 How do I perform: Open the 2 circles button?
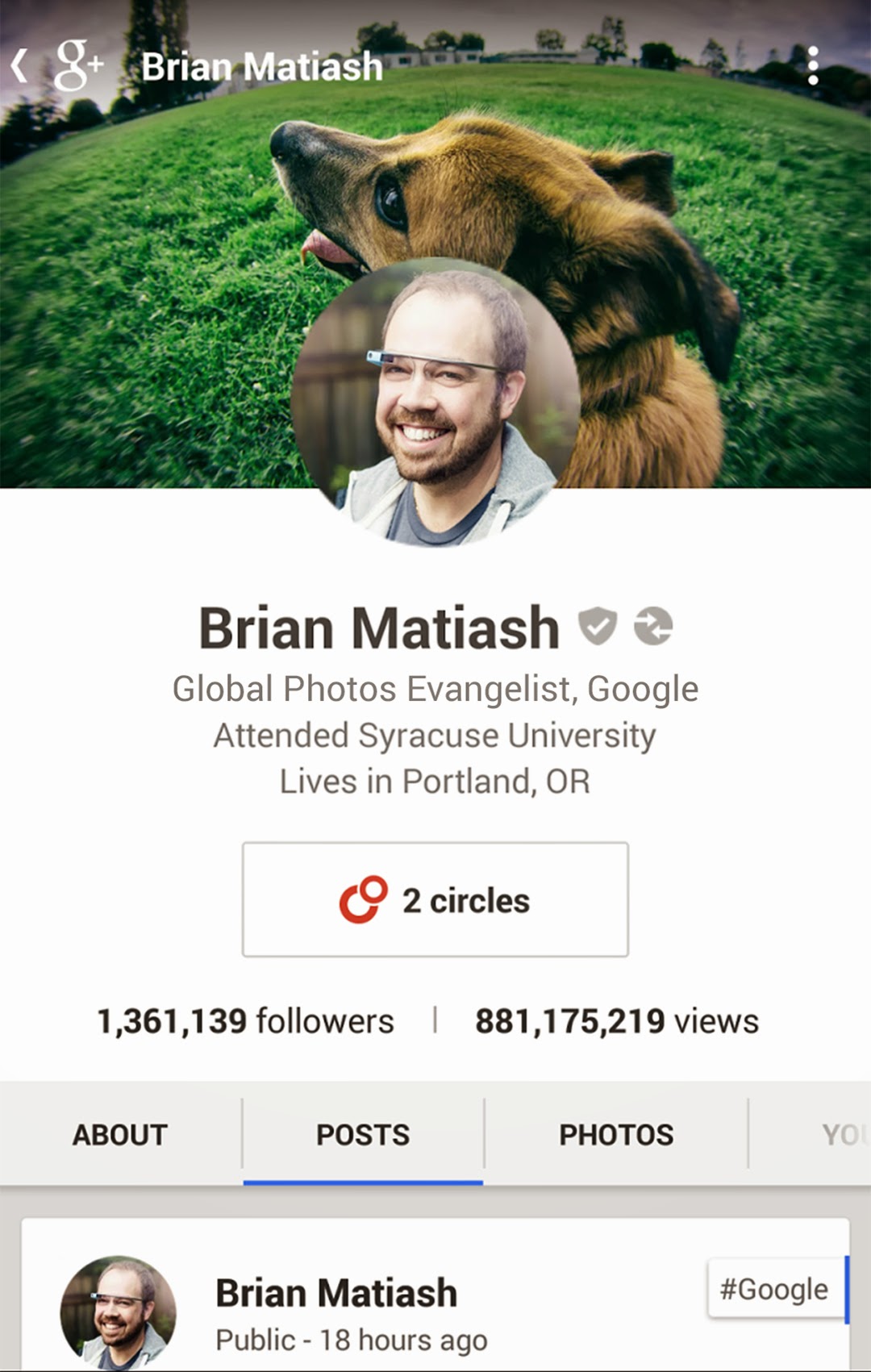coord(435,900)
